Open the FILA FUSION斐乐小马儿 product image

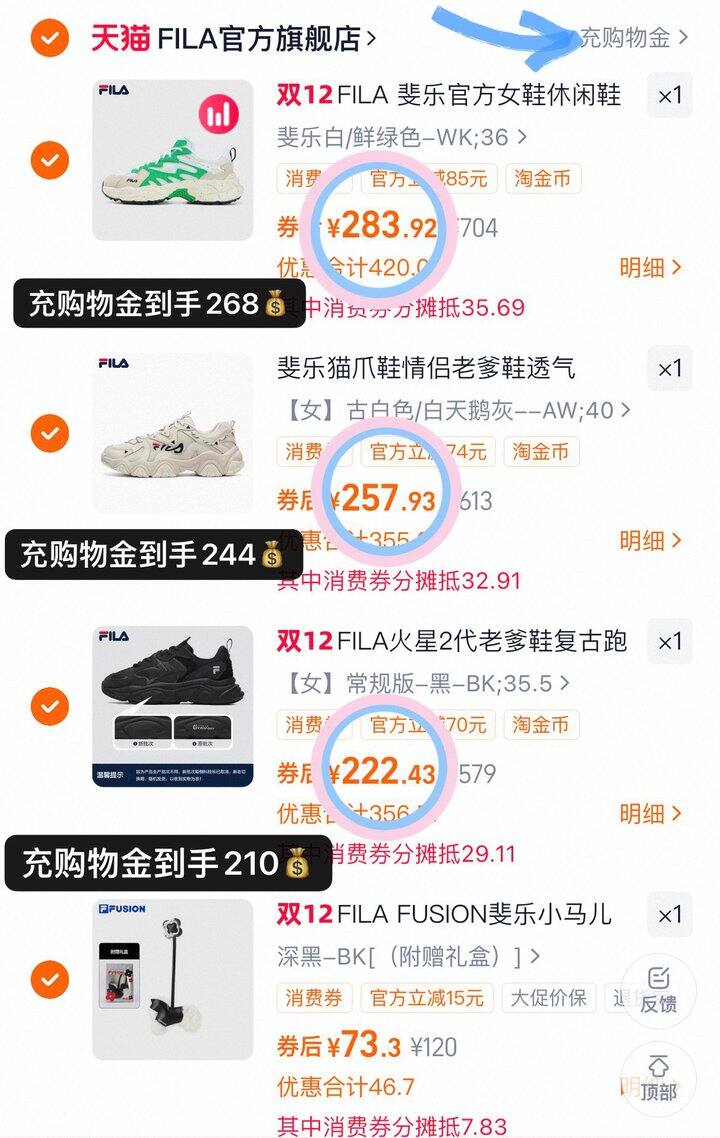[x=173, y=979]
